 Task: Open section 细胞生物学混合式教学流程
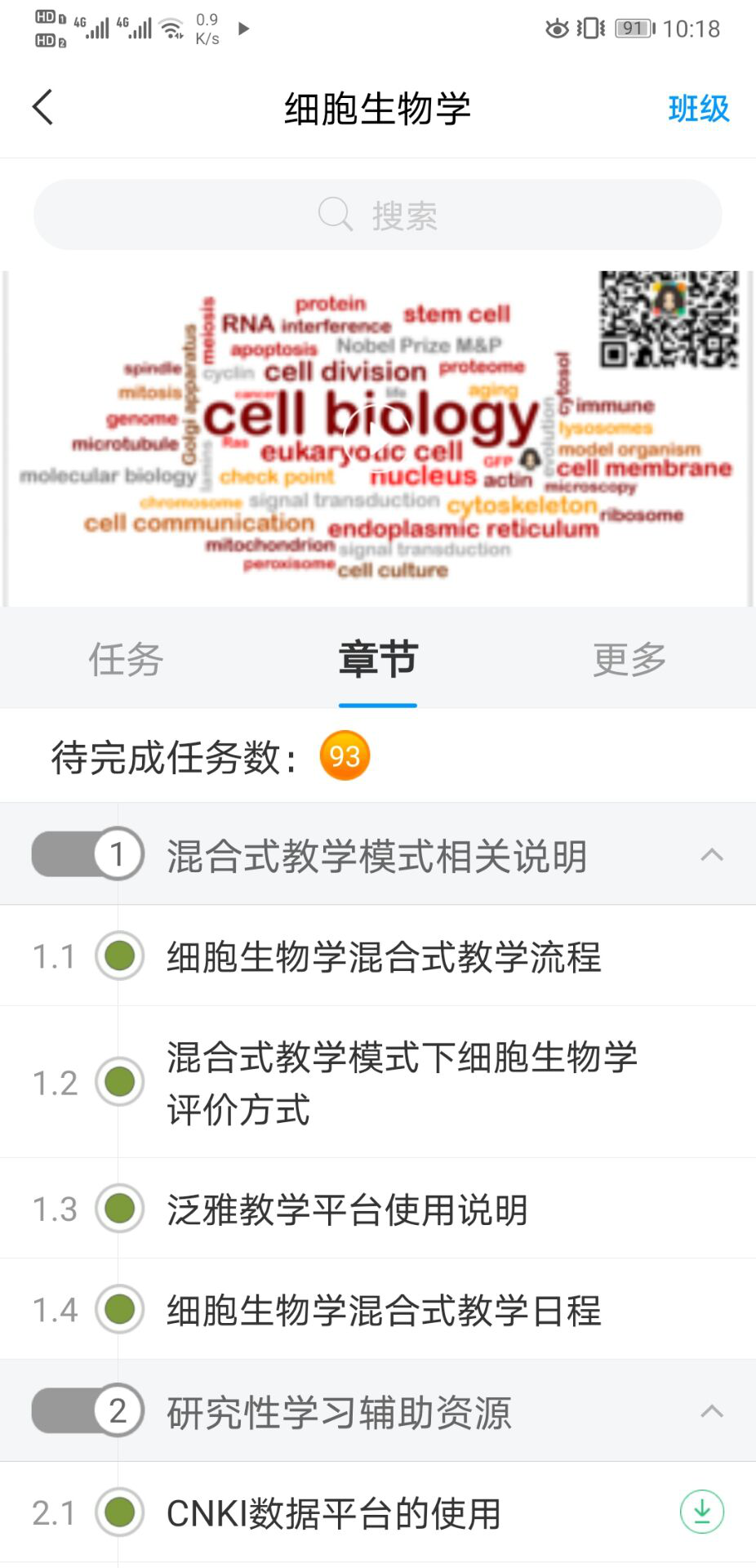point(384,956)
